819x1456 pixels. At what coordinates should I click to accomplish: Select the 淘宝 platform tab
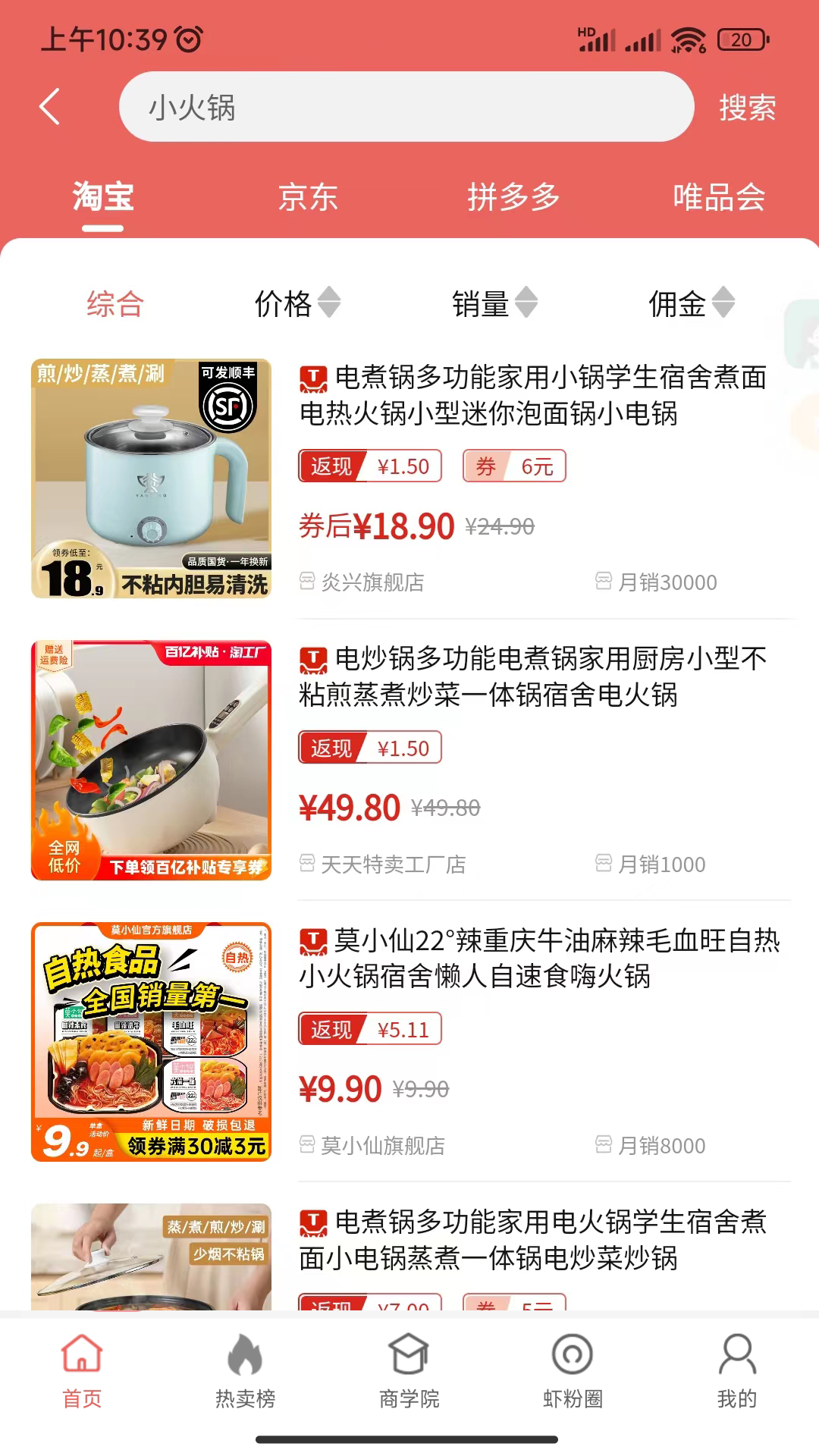click(x=103, y=198)
